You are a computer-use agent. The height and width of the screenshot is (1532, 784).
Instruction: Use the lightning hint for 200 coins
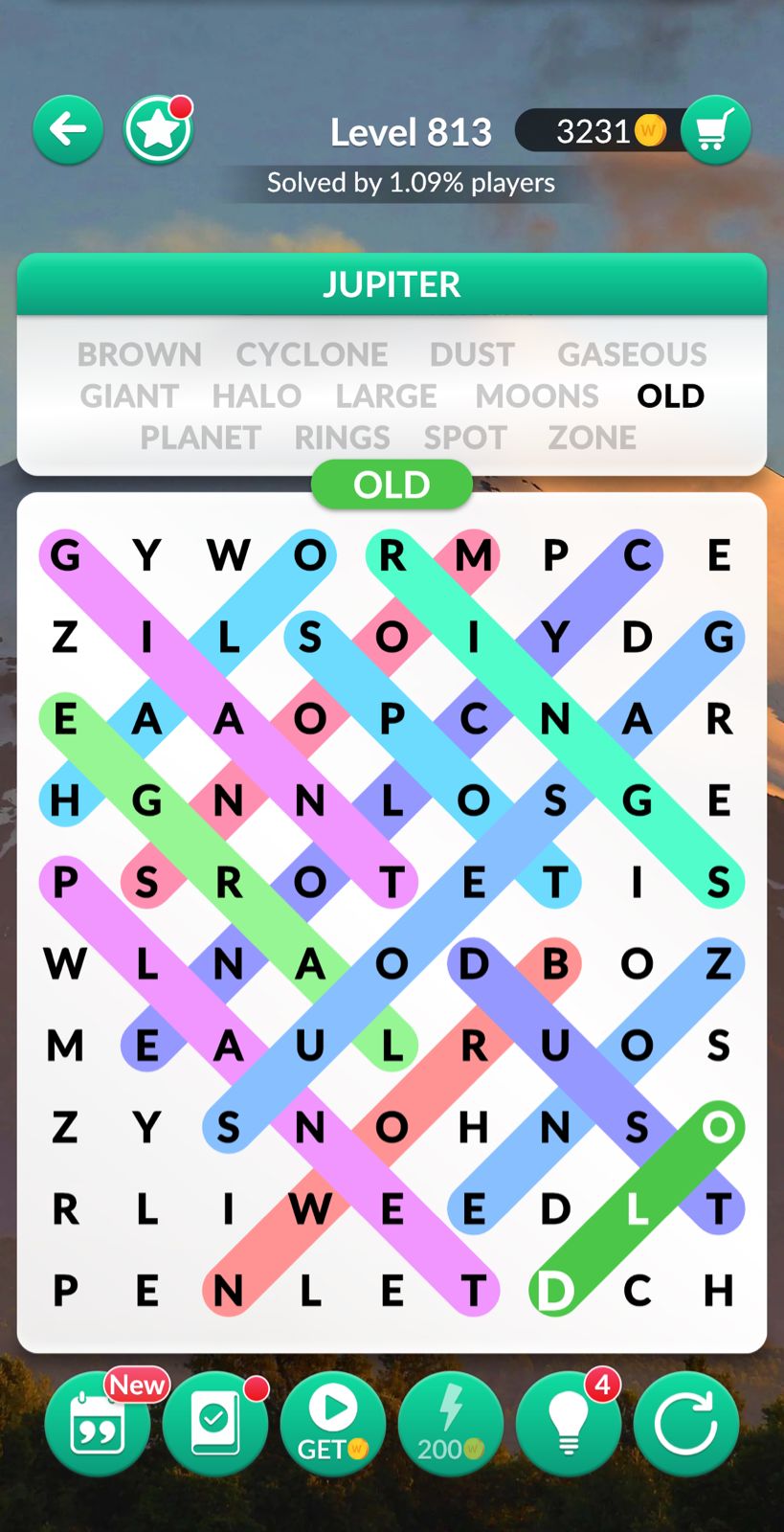click(451, 1424)
